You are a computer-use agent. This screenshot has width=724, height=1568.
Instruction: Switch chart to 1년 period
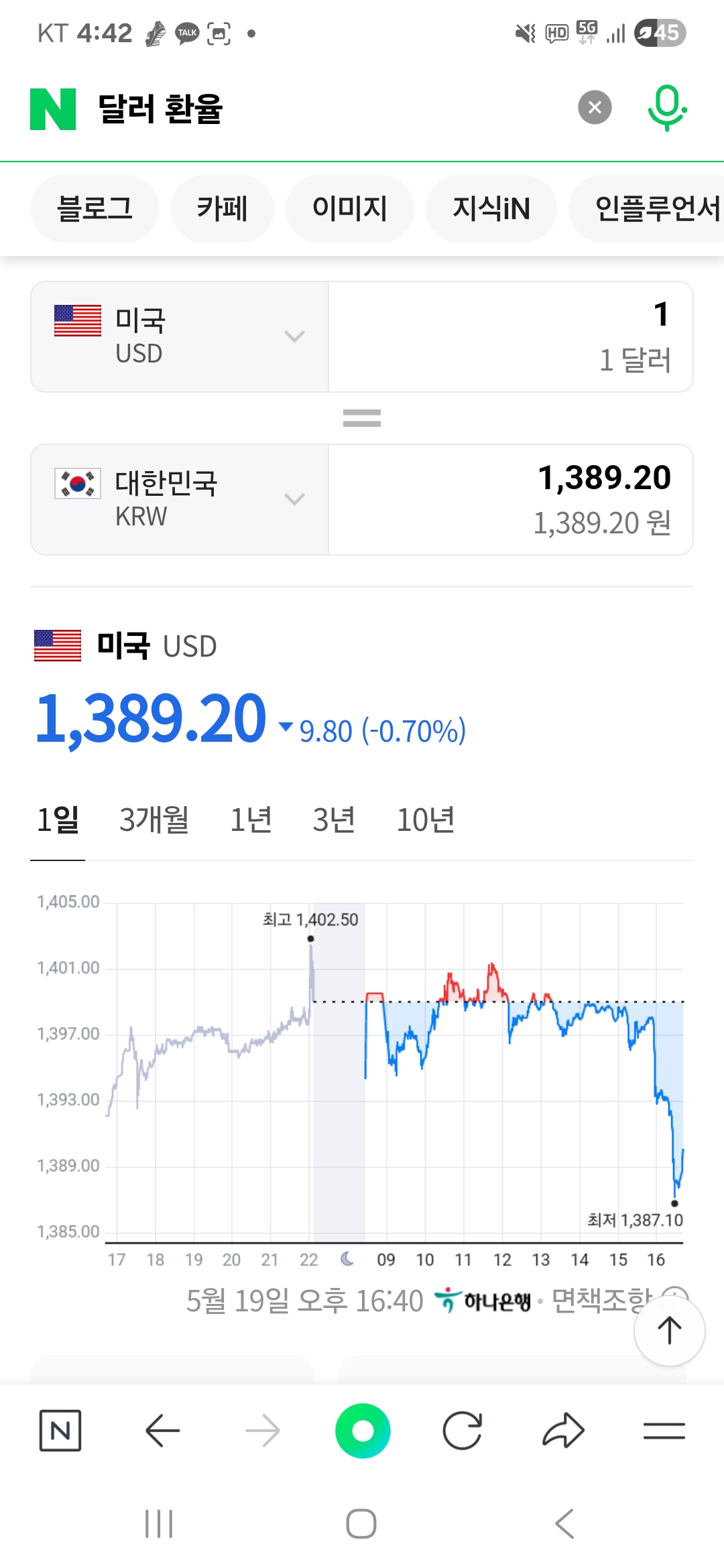tap(251, 820)
